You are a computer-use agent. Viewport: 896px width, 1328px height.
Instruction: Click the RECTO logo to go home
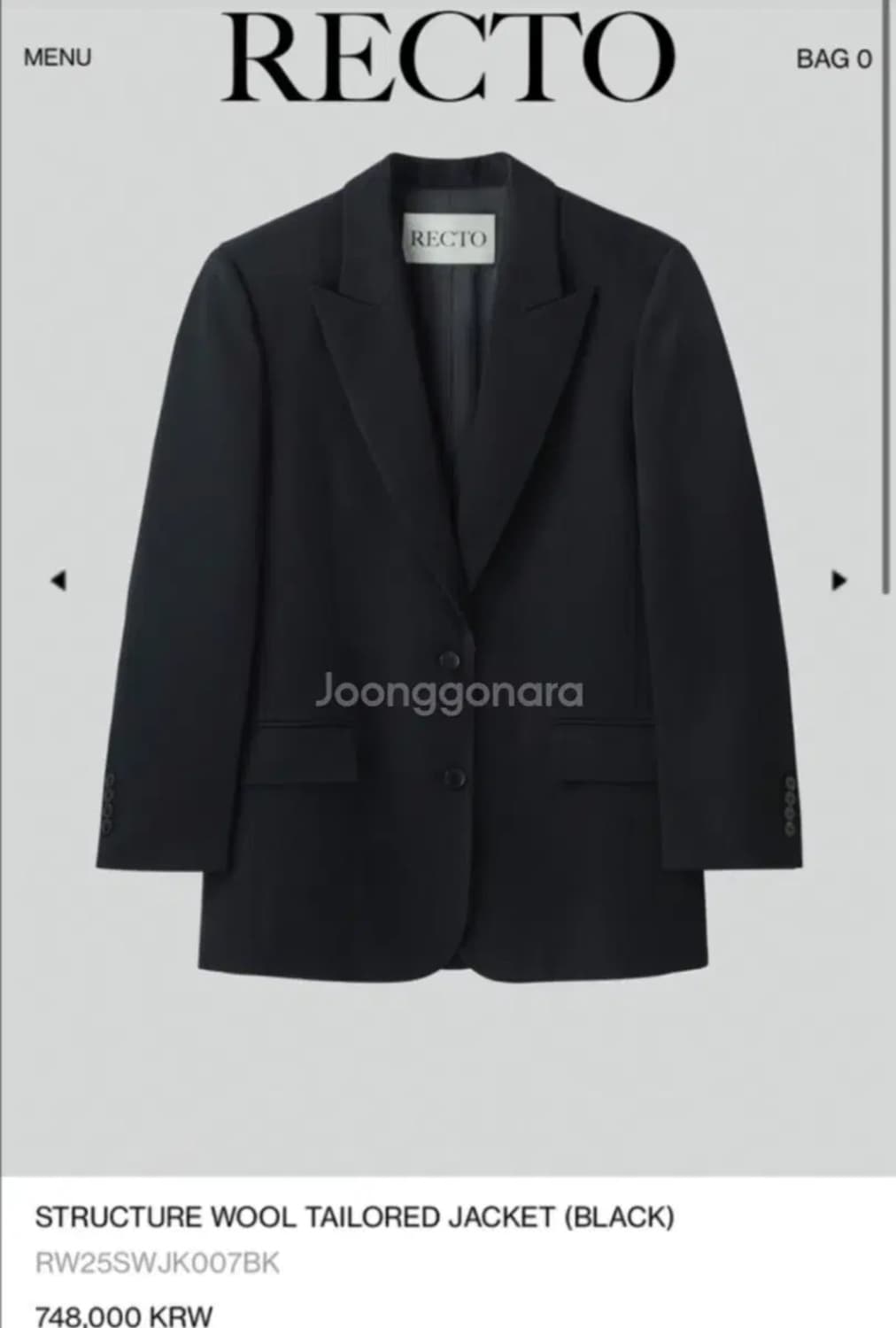tap(448, 55)
